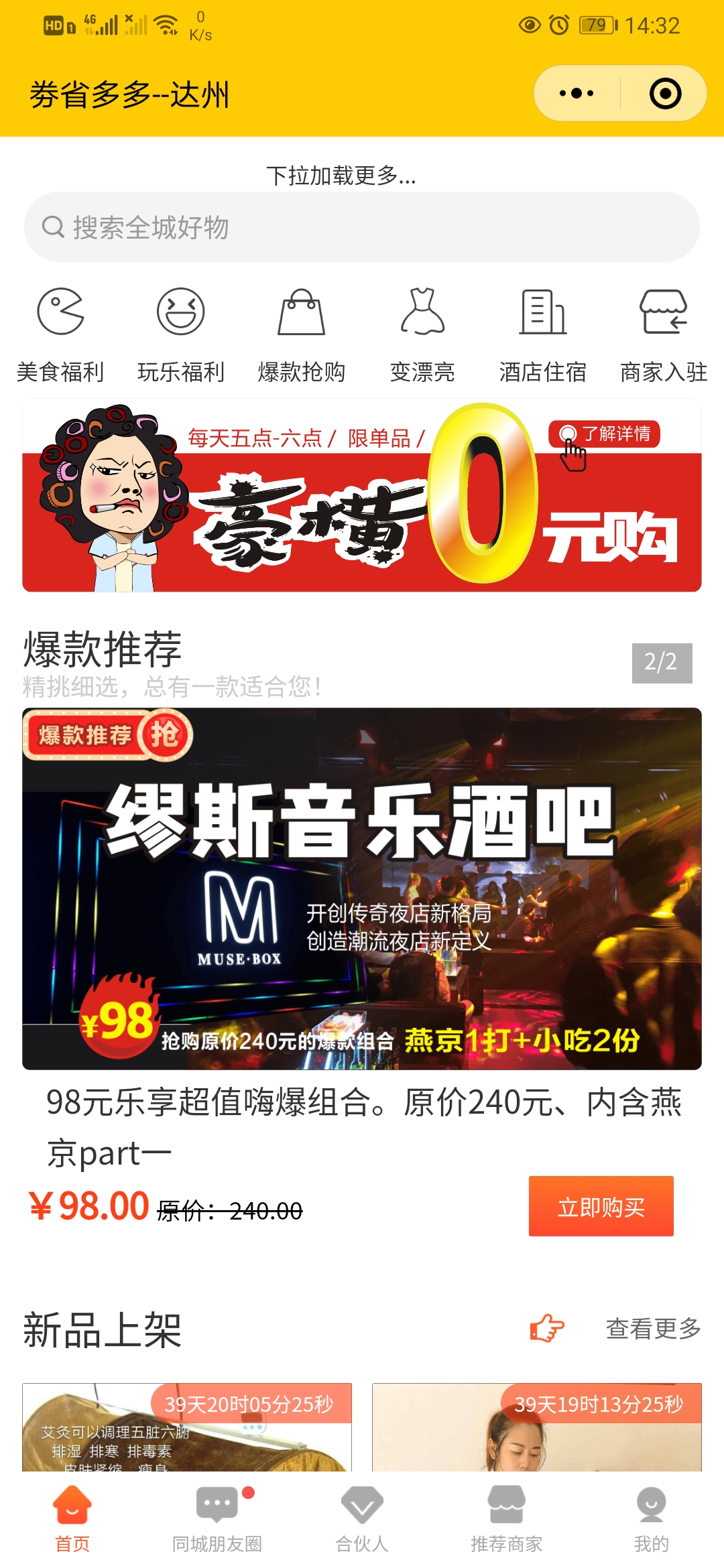Open the mini program more-options menu
This screenshot has width=724, height=1568.
tap(577, 93)
